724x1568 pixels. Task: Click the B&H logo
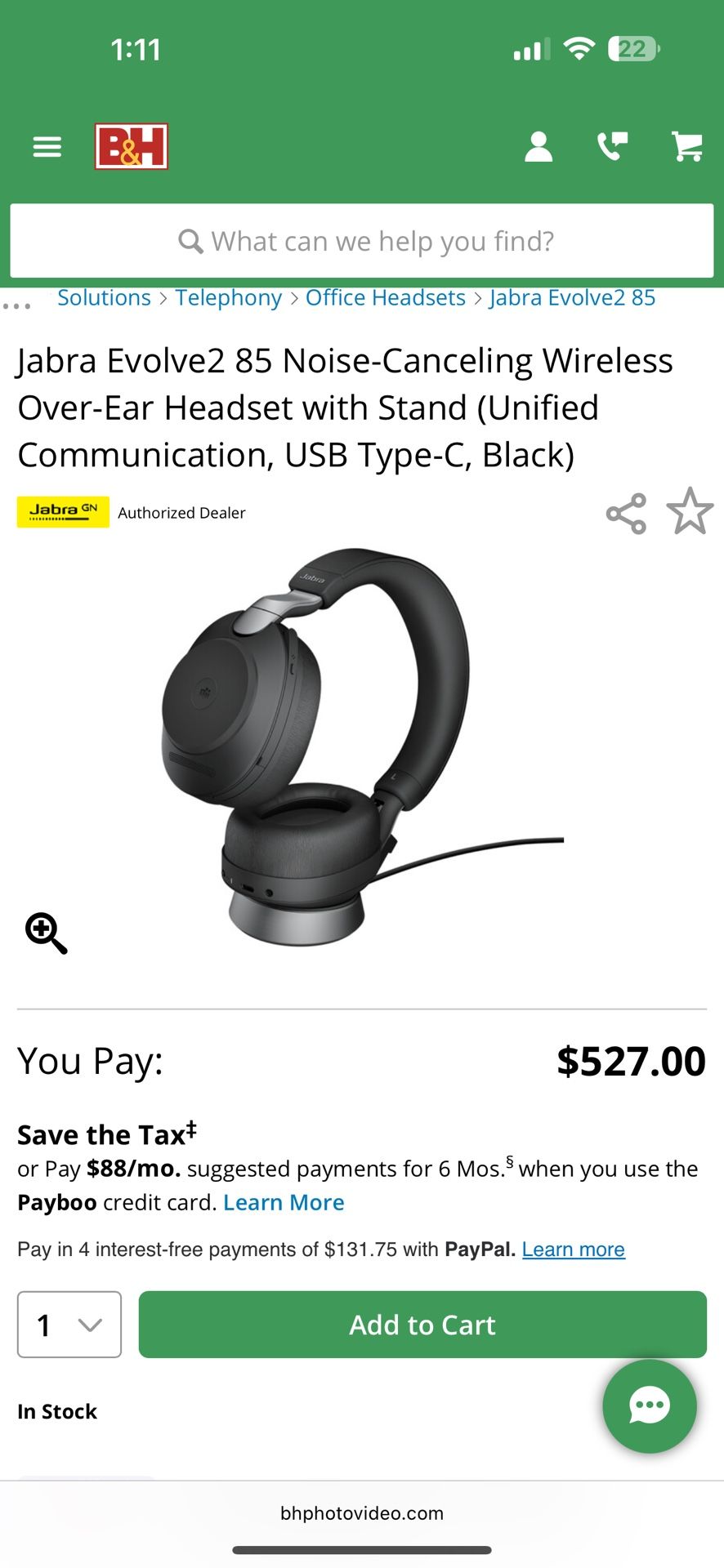(131, 147)
